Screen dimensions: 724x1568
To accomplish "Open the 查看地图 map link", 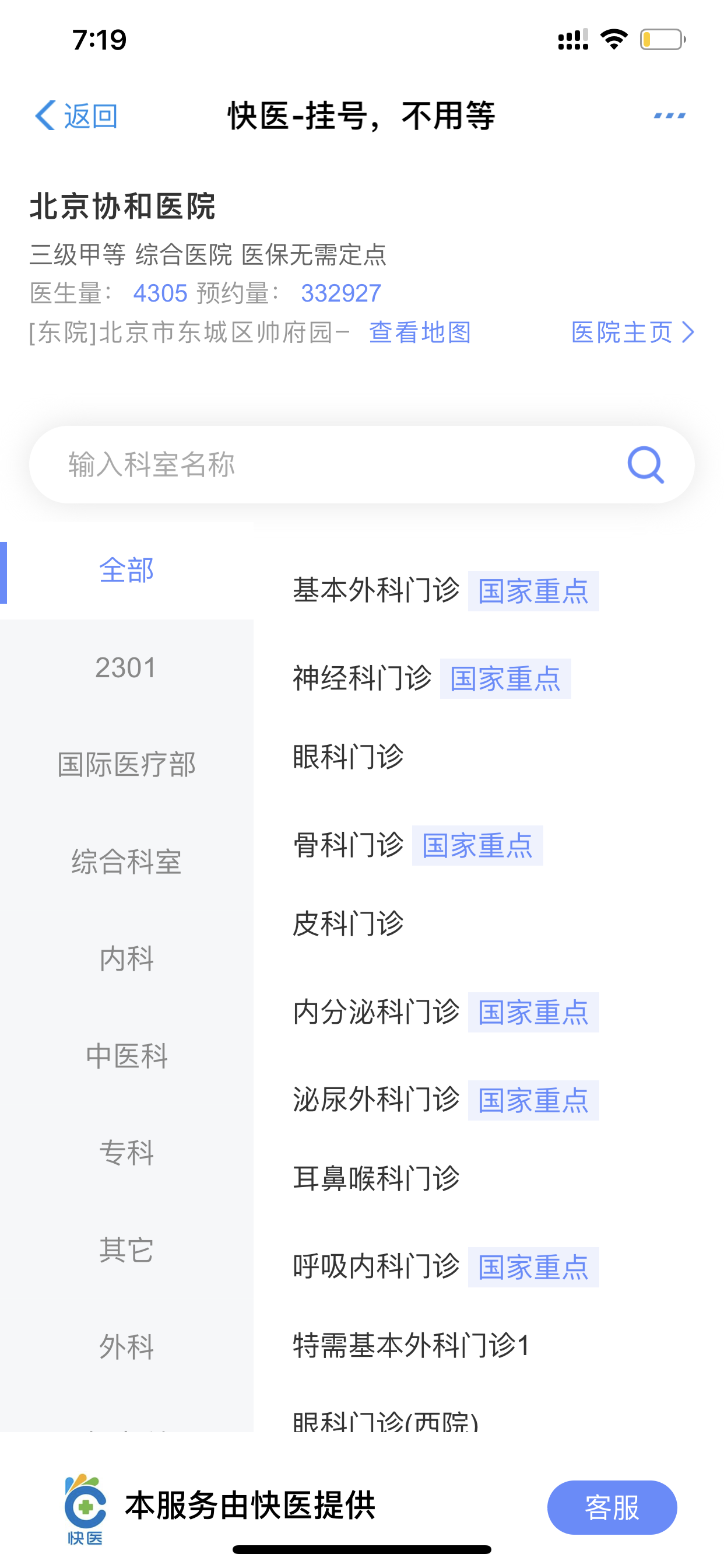I will click(x=420, y=332).
